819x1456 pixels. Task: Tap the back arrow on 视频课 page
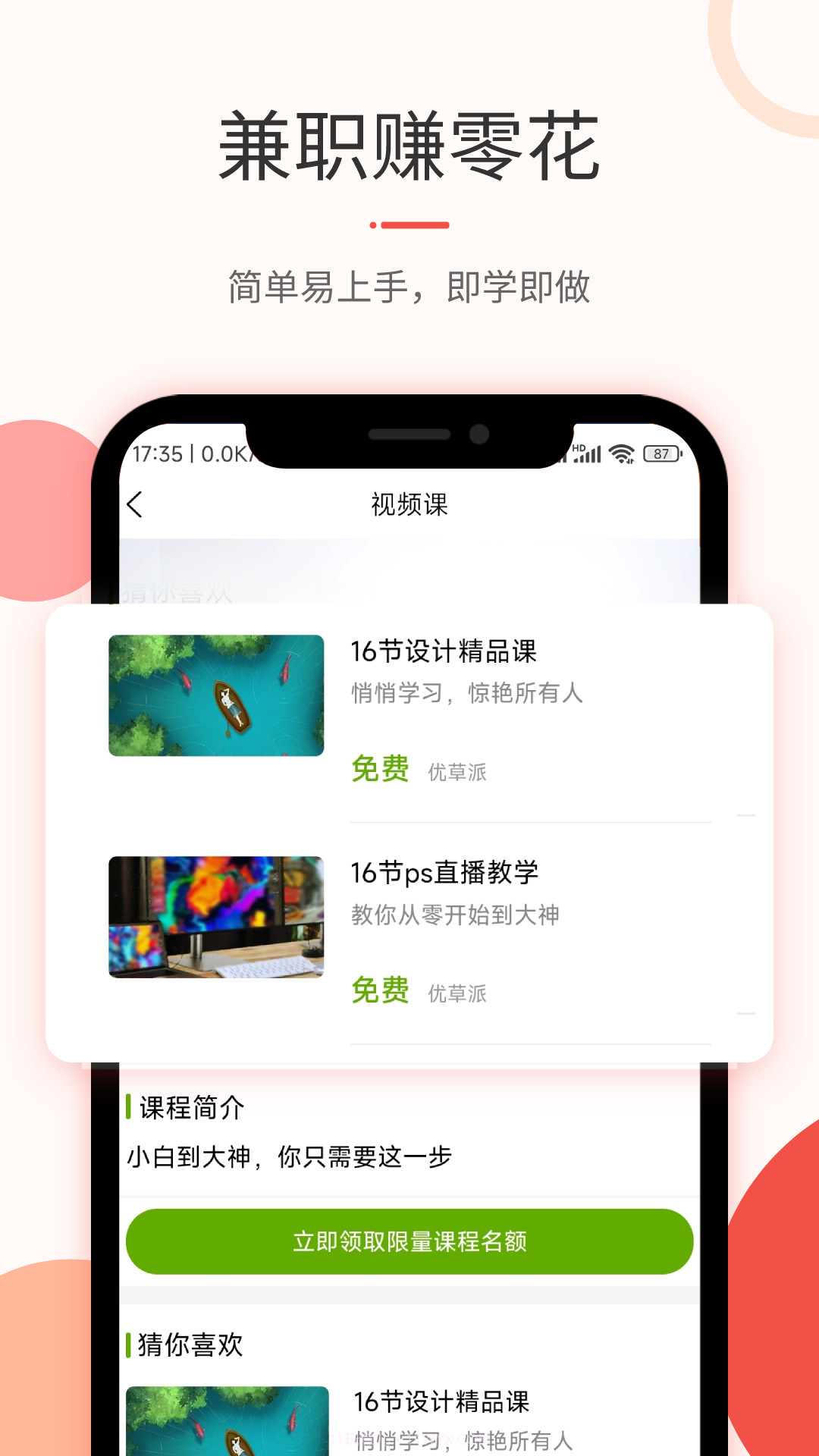coord(136,504)
